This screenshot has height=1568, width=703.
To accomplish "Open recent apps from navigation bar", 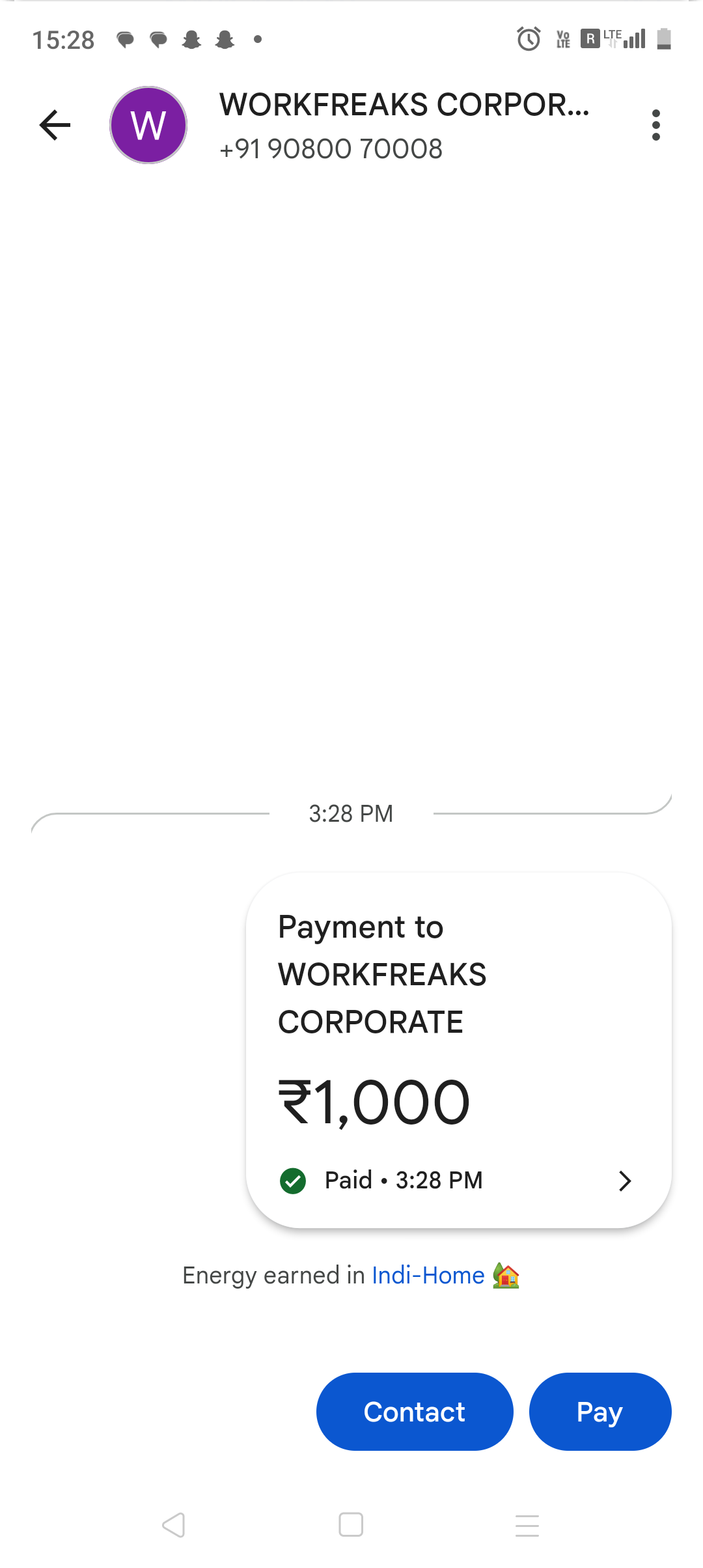I will [527, 1525].
